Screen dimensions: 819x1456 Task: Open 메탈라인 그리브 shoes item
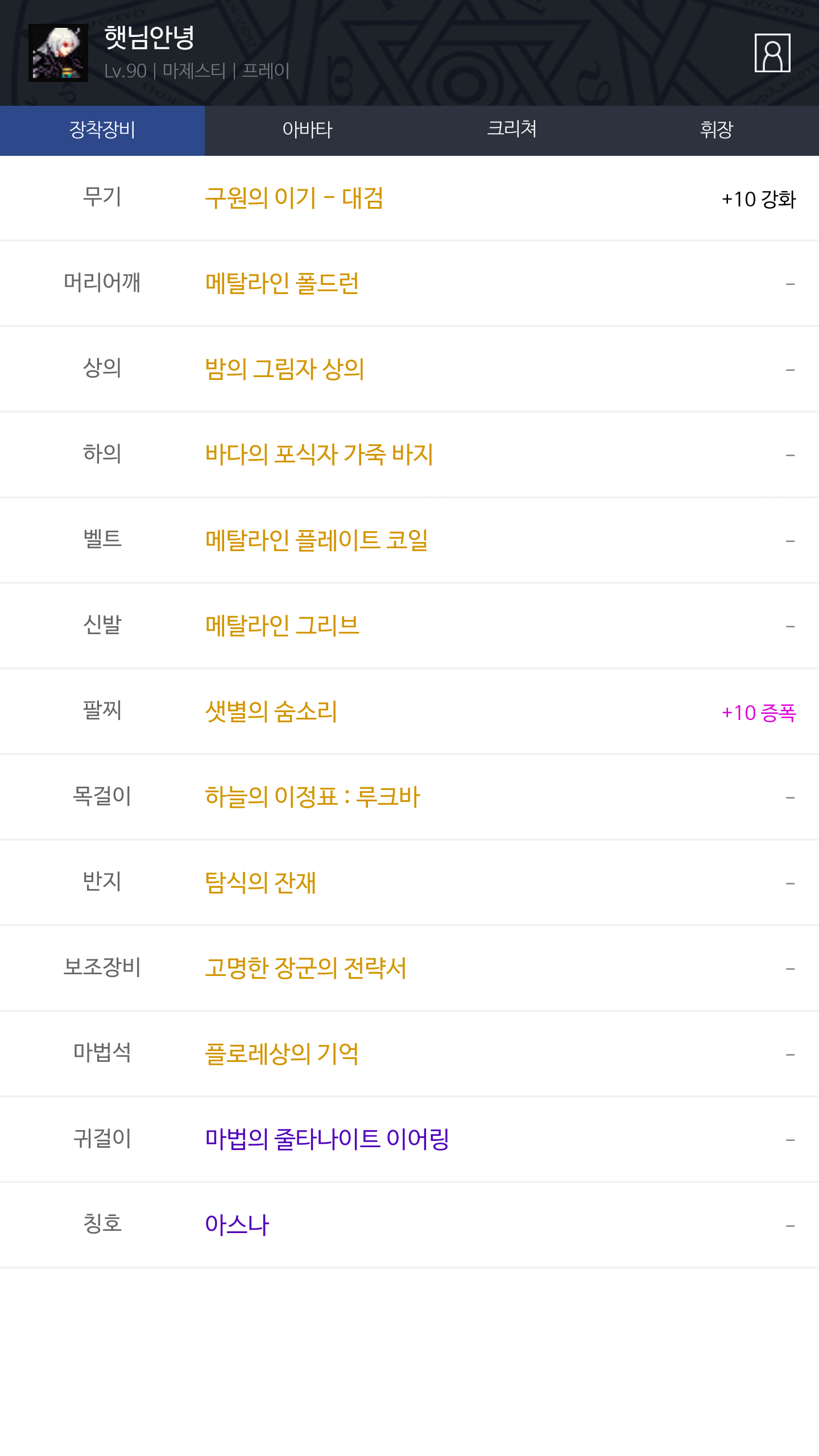[282, 626]
